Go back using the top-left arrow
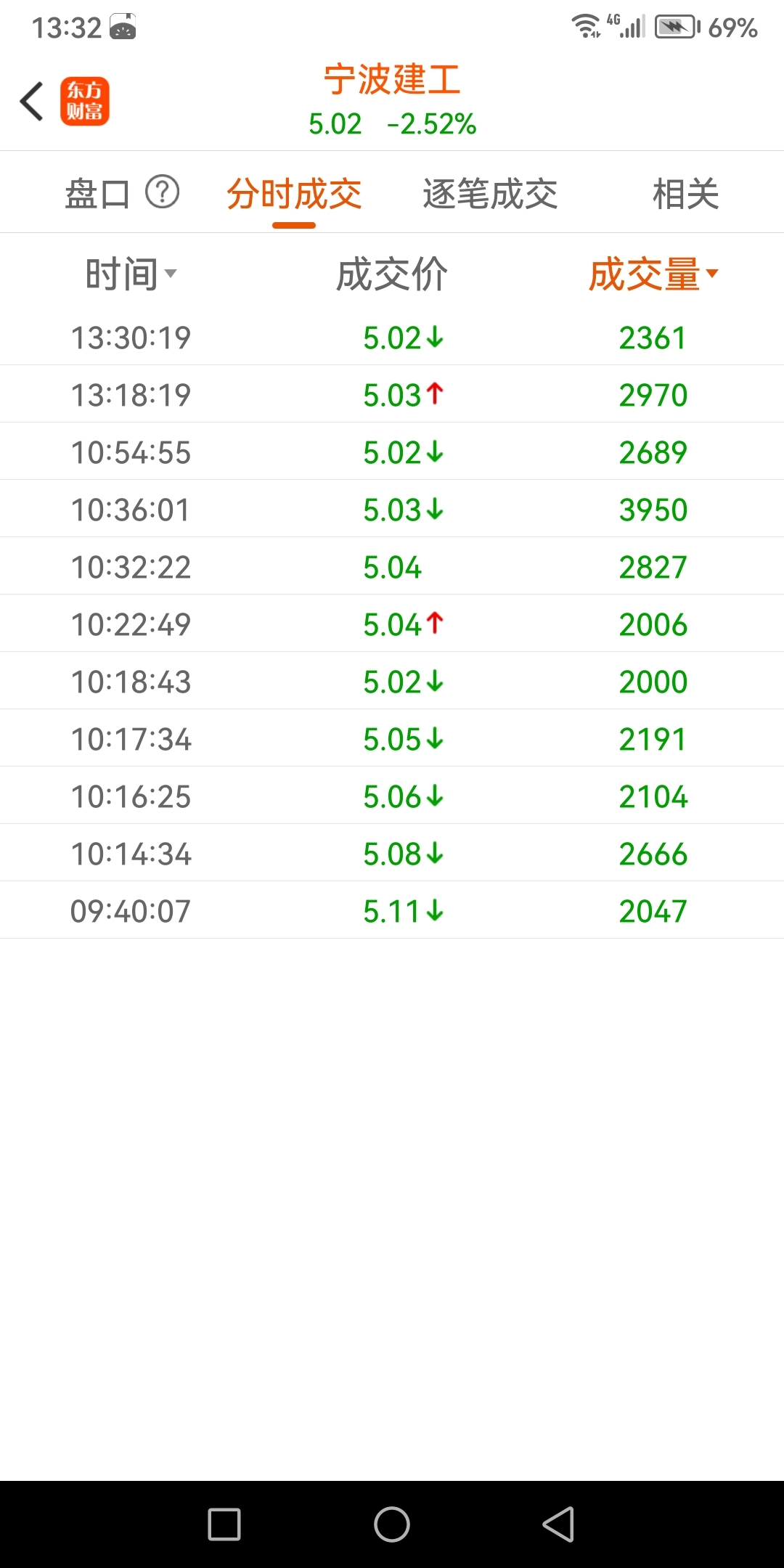 pos(32,101)
